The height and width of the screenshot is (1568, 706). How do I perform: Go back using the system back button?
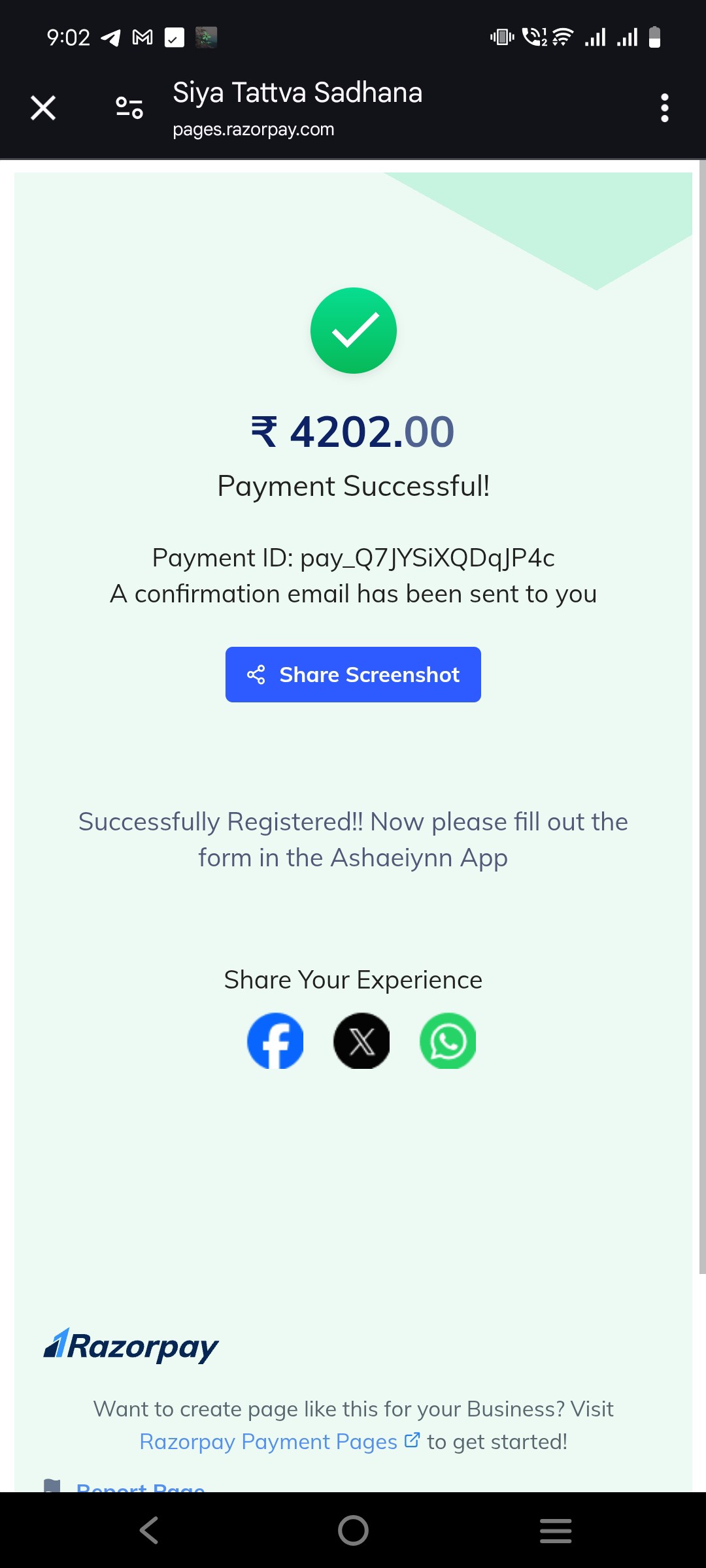coord(150,1530)
